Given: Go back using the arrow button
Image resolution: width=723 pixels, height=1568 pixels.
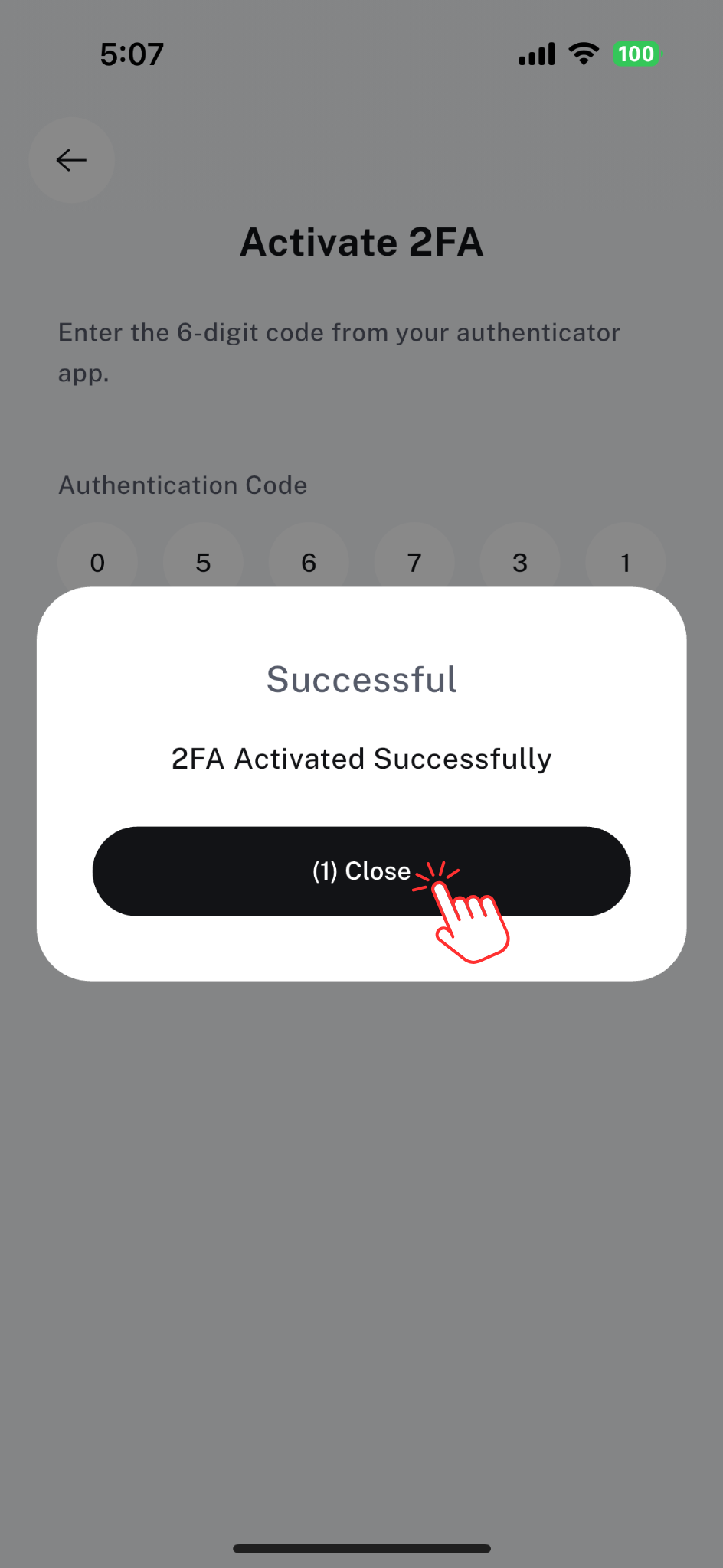Looking at the screenshot, I should (x=71, y=160).
